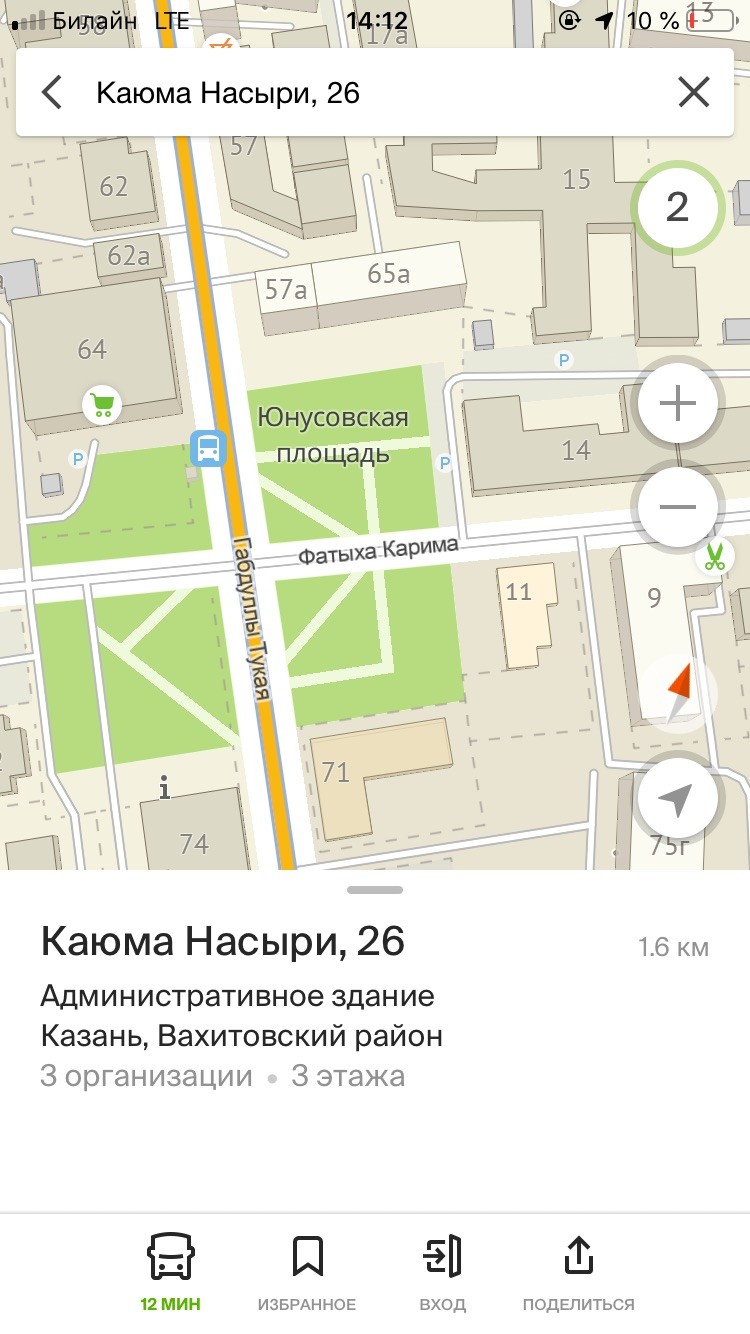Edit the search address field
This screenshot has width=750, height=1334.
[x=360, y=93]
